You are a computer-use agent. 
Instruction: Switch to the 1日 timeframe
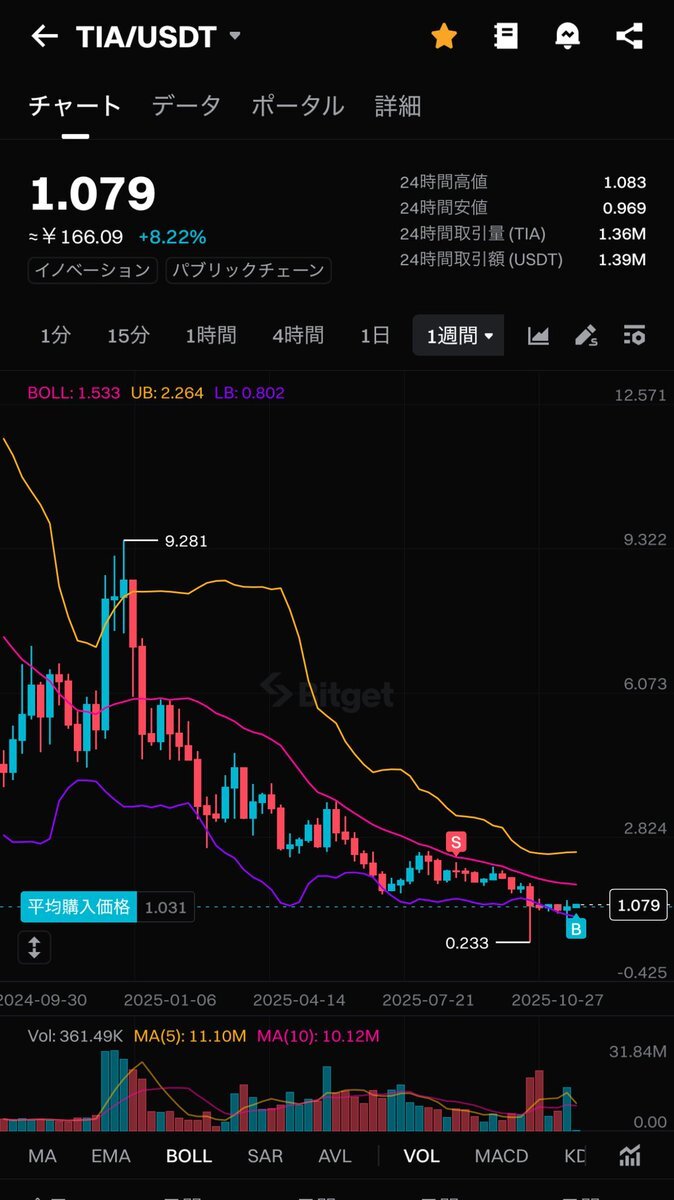(x=375, y=336)
